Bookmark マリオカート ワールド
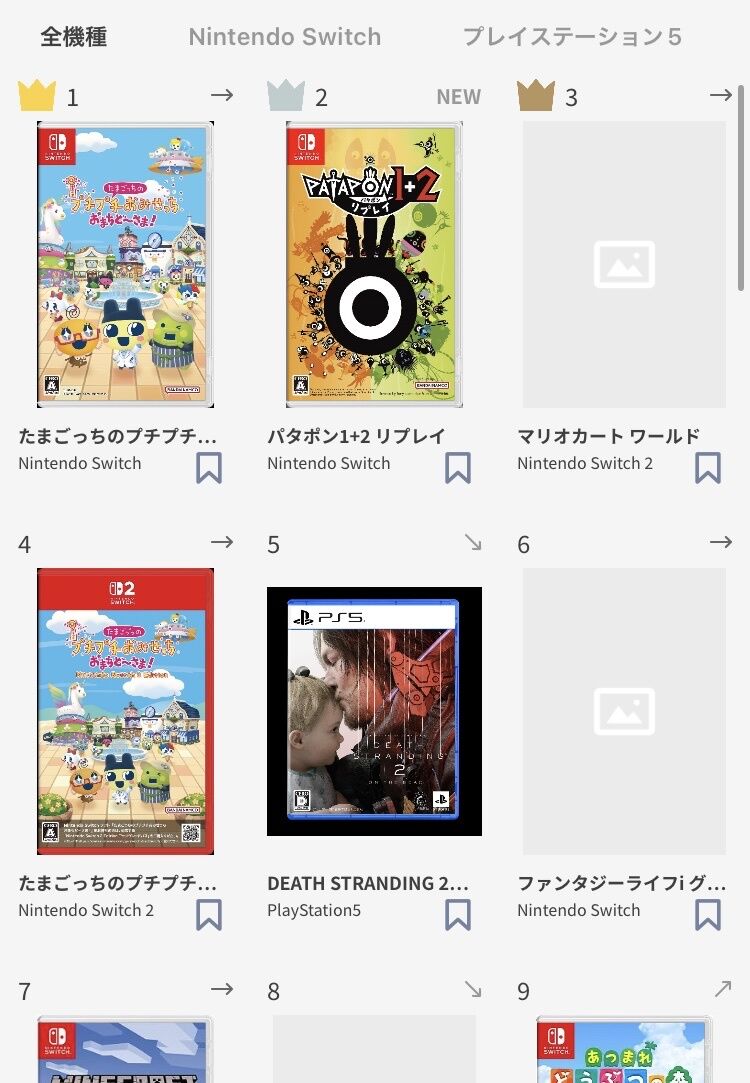The height and width of the screenshot is (1083, 750). [x=707, y=468]
